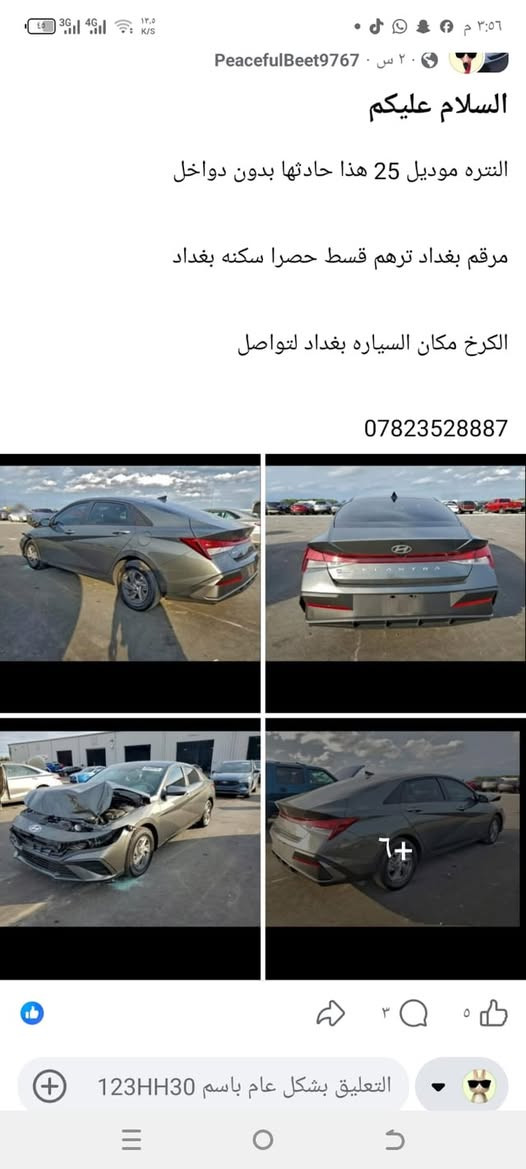Image resolution: width=526 pixels, height=1169 pixels.
Task: Open the comments bubble icon
Action: (x=413, y=1014)
